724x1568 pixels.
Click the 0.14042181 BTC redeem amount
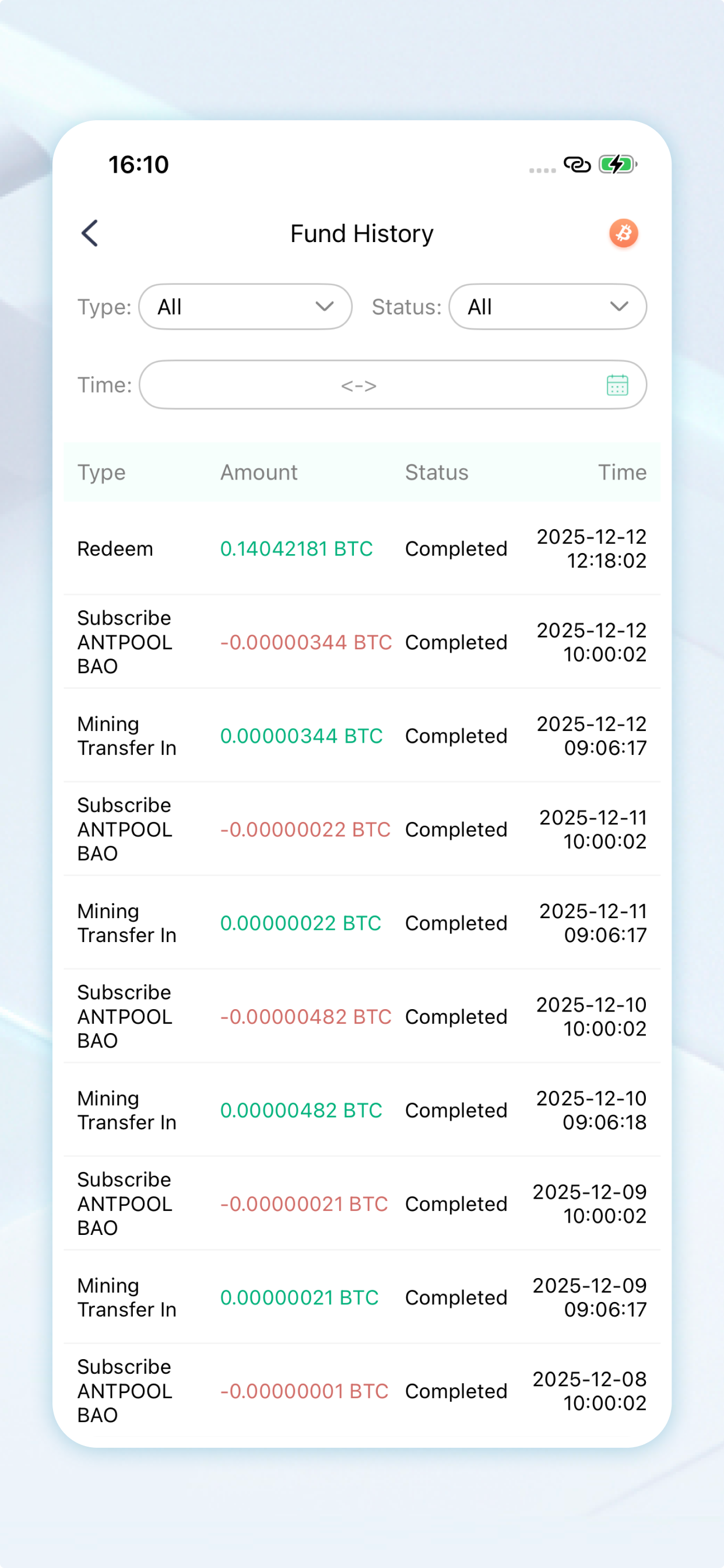point(296,548)
